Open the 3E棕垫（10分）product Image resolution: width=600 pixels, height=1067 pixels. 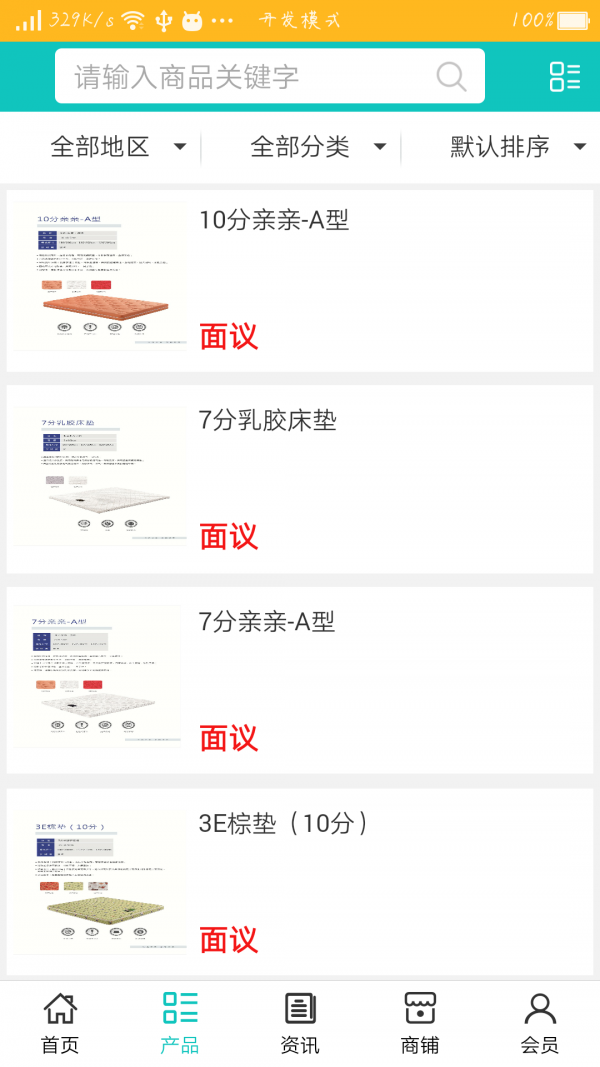300,882
